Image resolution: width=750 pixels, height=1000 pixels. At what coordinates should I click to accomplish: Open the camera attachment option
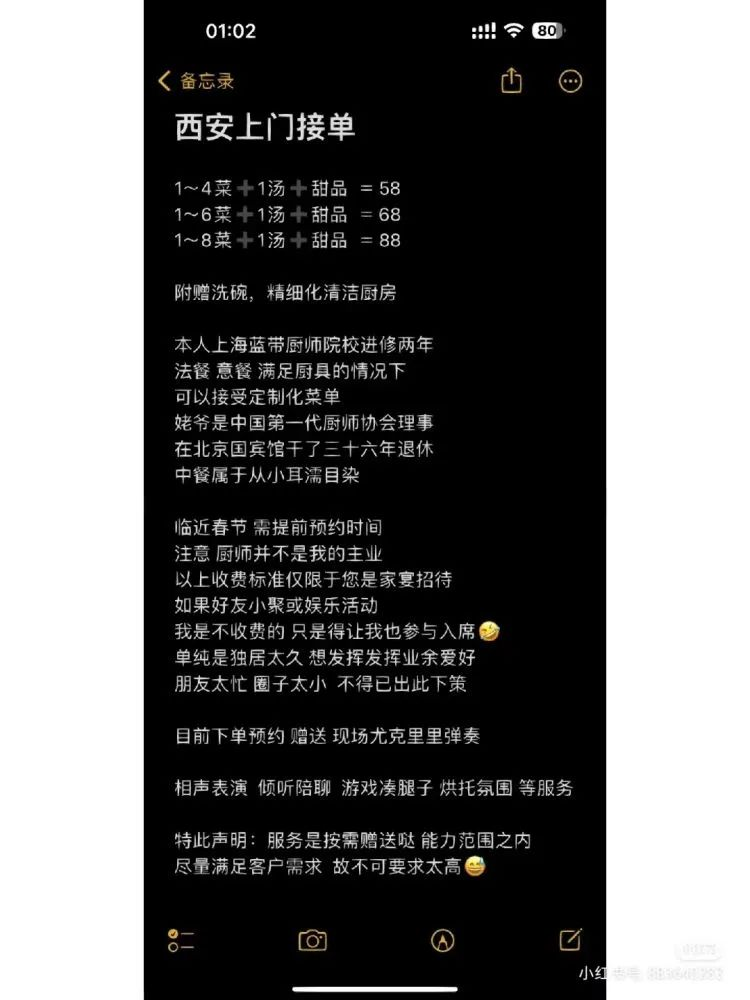click(313, 940)
